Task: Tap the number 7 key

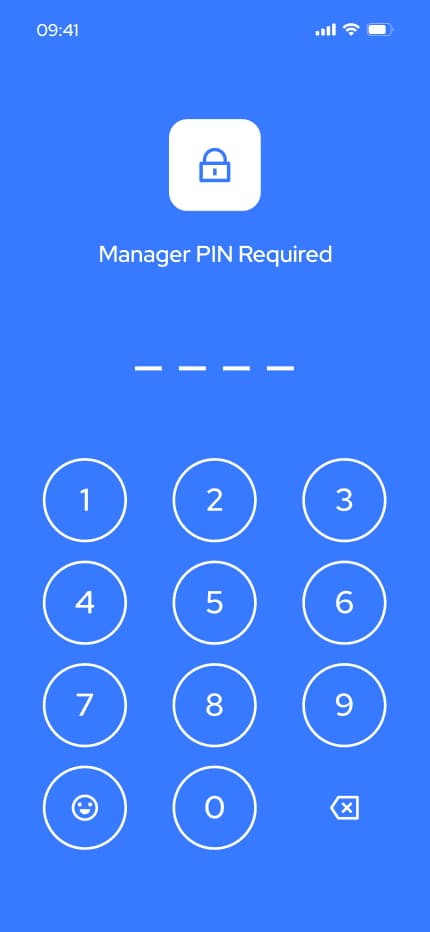Action: [x=85, y=705]
